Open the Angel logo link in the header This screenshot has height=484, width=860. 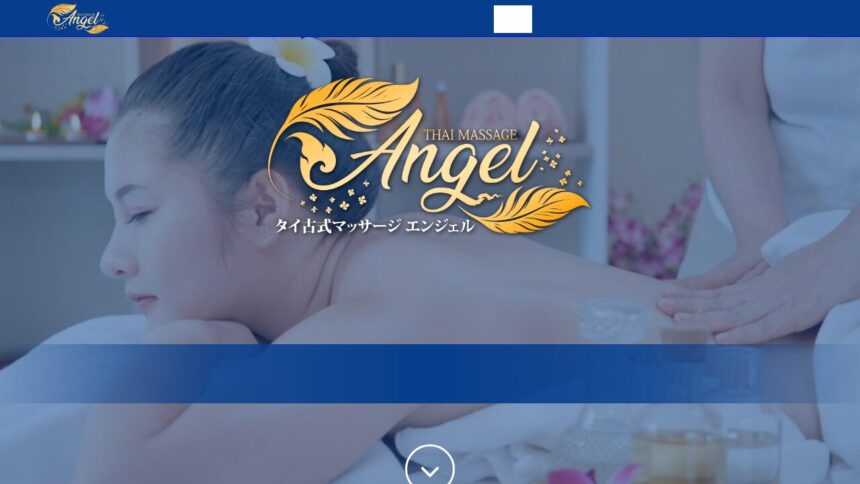[x=77, y=18]
